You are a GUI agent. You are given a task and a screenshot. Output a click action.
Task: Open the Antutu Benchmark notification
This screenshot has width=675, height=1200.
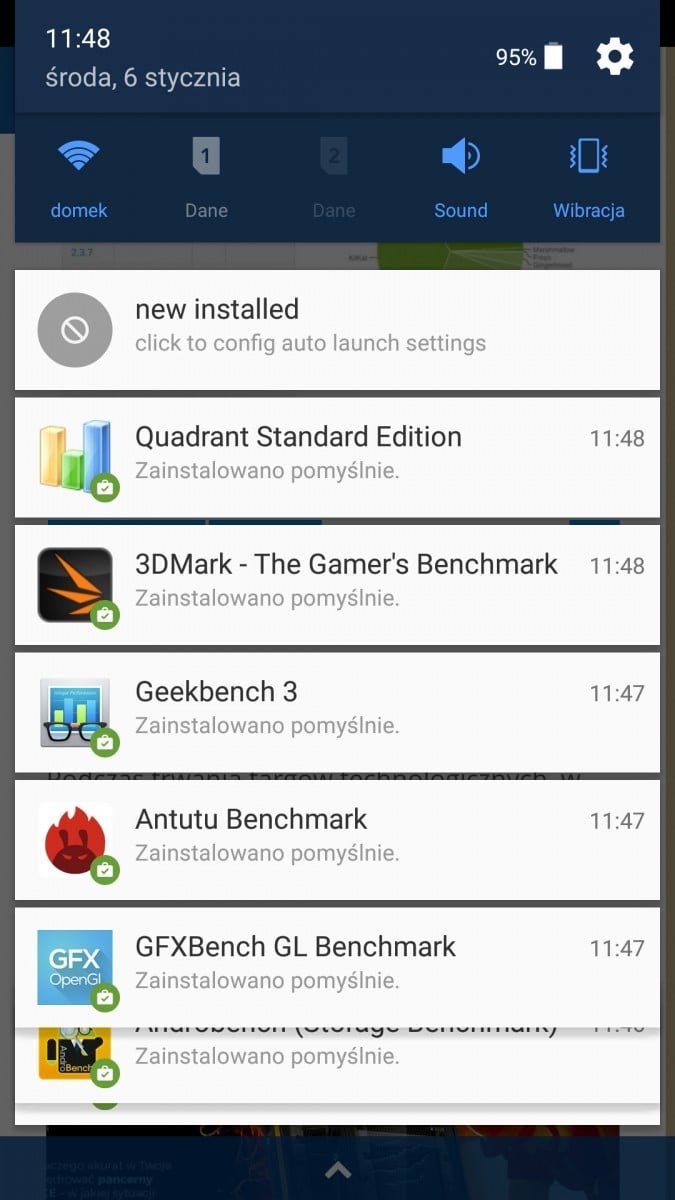pos(337,840)
